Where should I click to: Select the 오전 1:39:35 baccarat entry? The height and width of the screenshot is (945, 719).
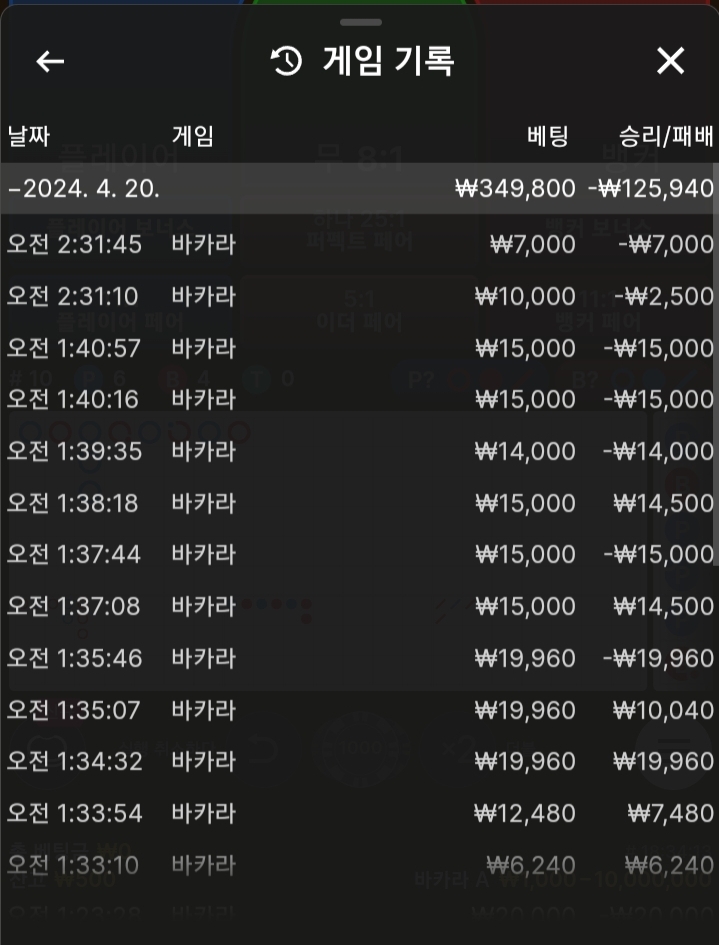358,451
